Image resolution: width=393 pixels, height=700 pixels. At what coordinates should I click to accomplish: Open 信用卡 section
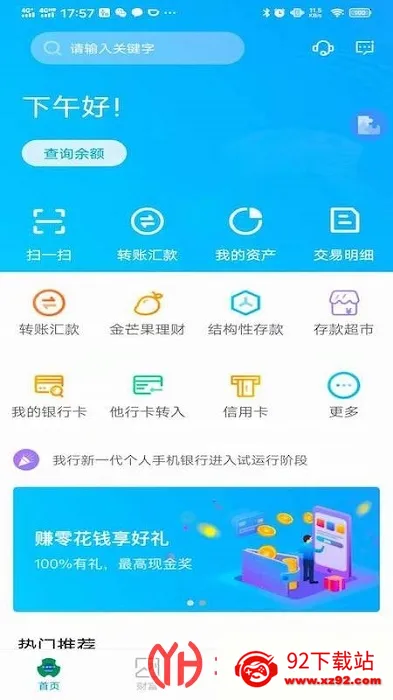pyautogui.click(x=246, y=396)
